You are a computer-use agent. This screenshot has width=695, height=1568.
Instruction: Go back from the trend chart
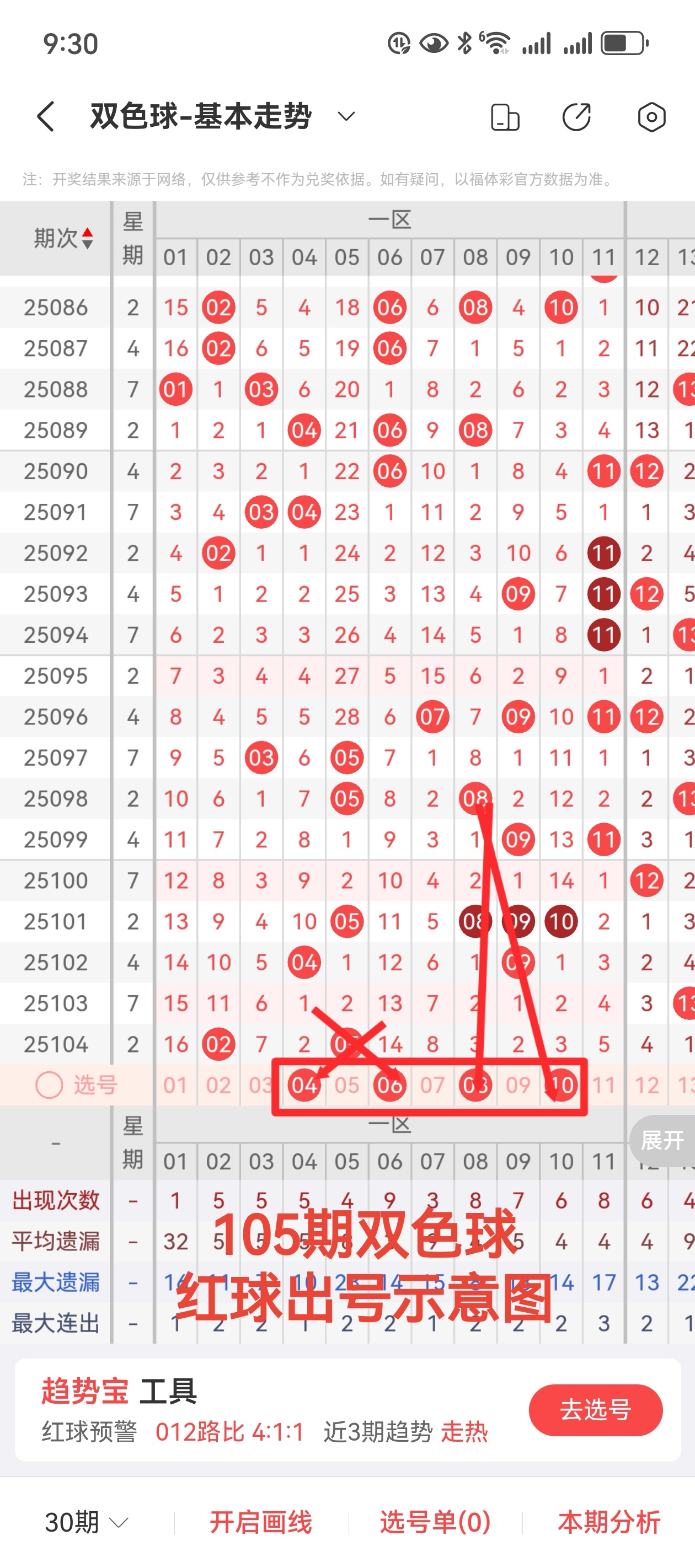pos(46,116)
